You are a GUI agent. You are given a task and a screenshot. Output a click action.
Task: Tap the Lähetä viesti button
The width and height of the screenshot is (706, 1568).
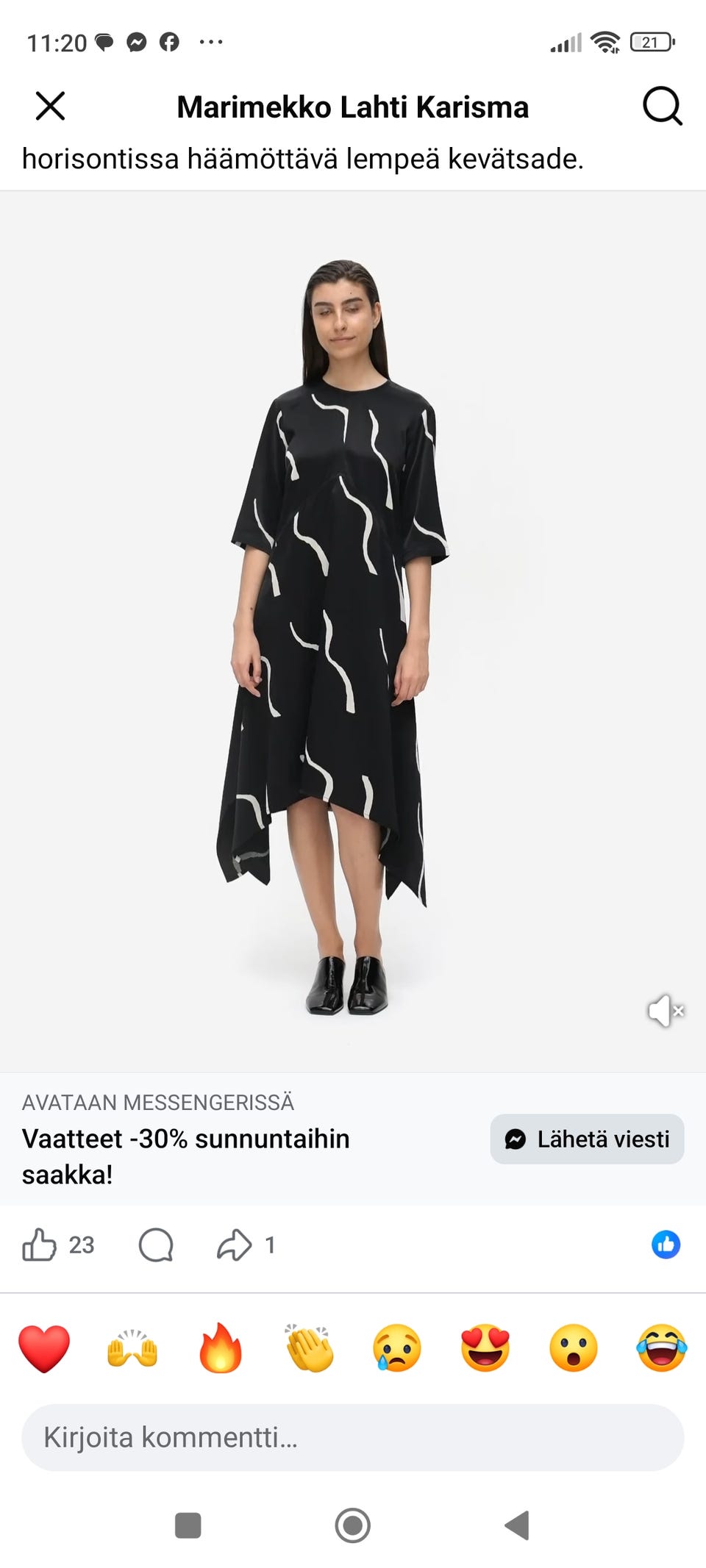(x=587, y=1139)
